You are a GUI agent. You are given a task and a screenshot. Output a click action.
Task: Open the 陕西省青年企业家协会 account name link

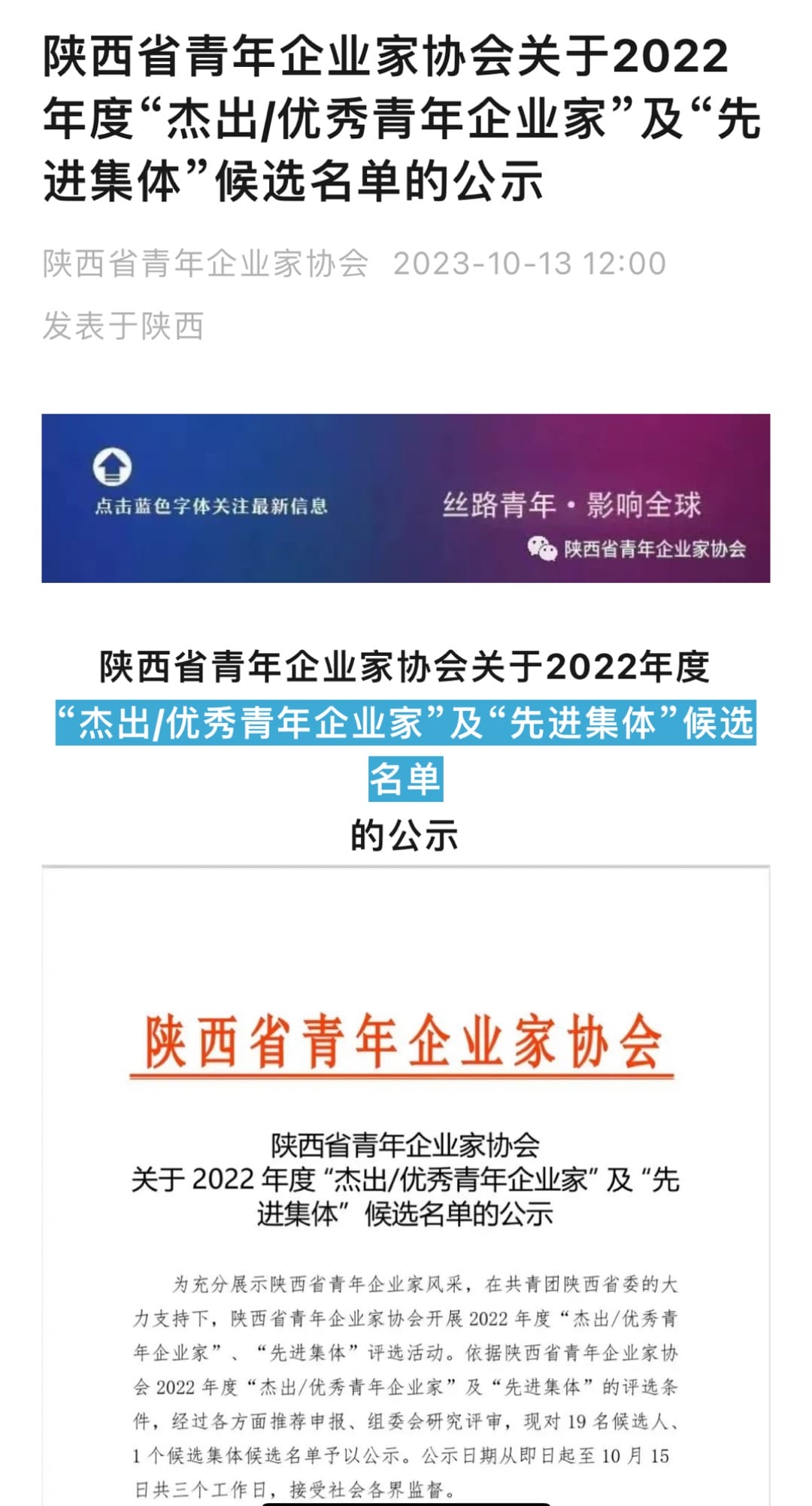tap(205, 263)
